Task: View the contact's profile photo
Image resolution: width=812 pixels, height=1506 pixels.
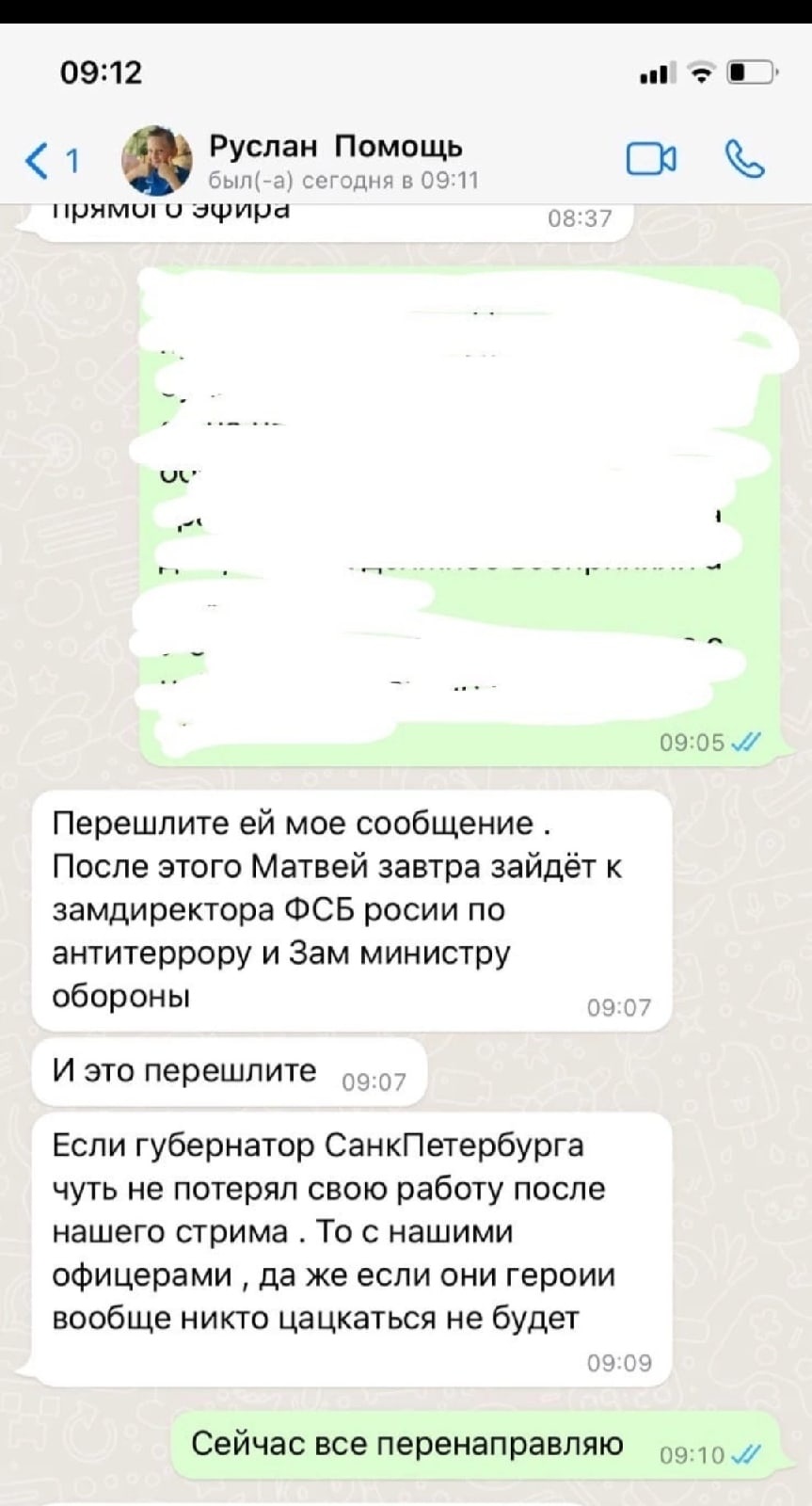Action: tap(156, 160)
